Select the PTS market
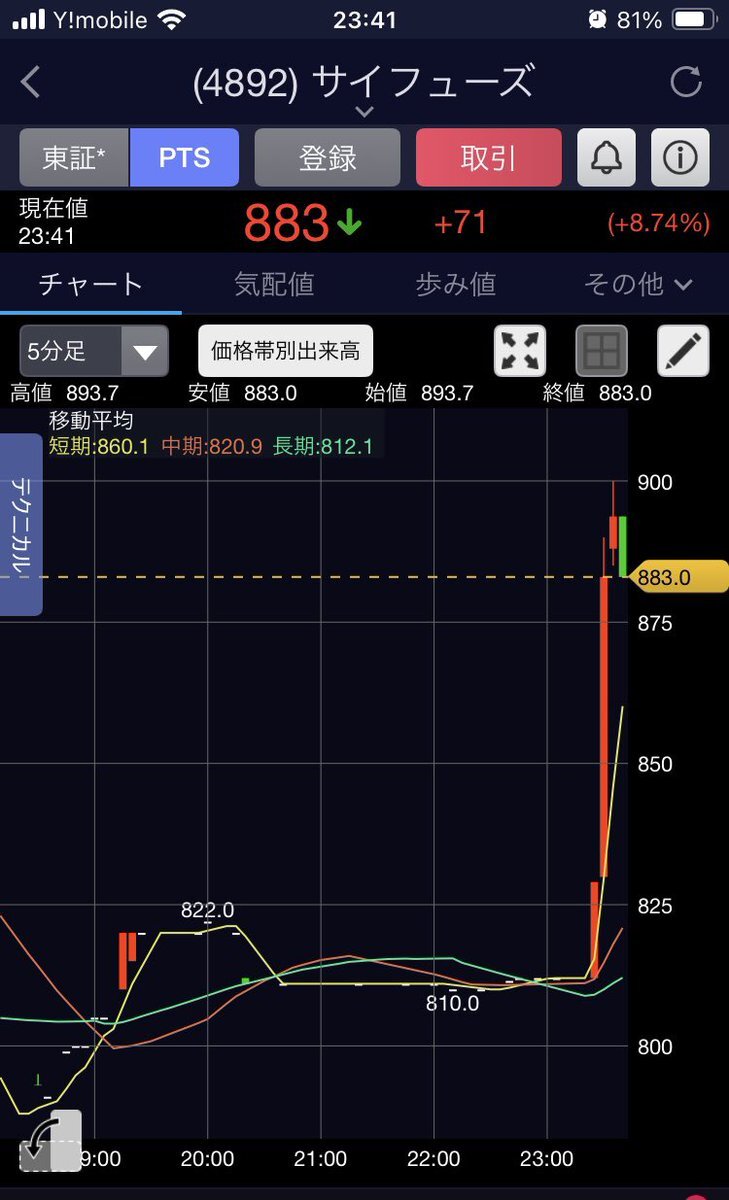Viewport: 729px width, 1200px height. (x=184, y=158)
